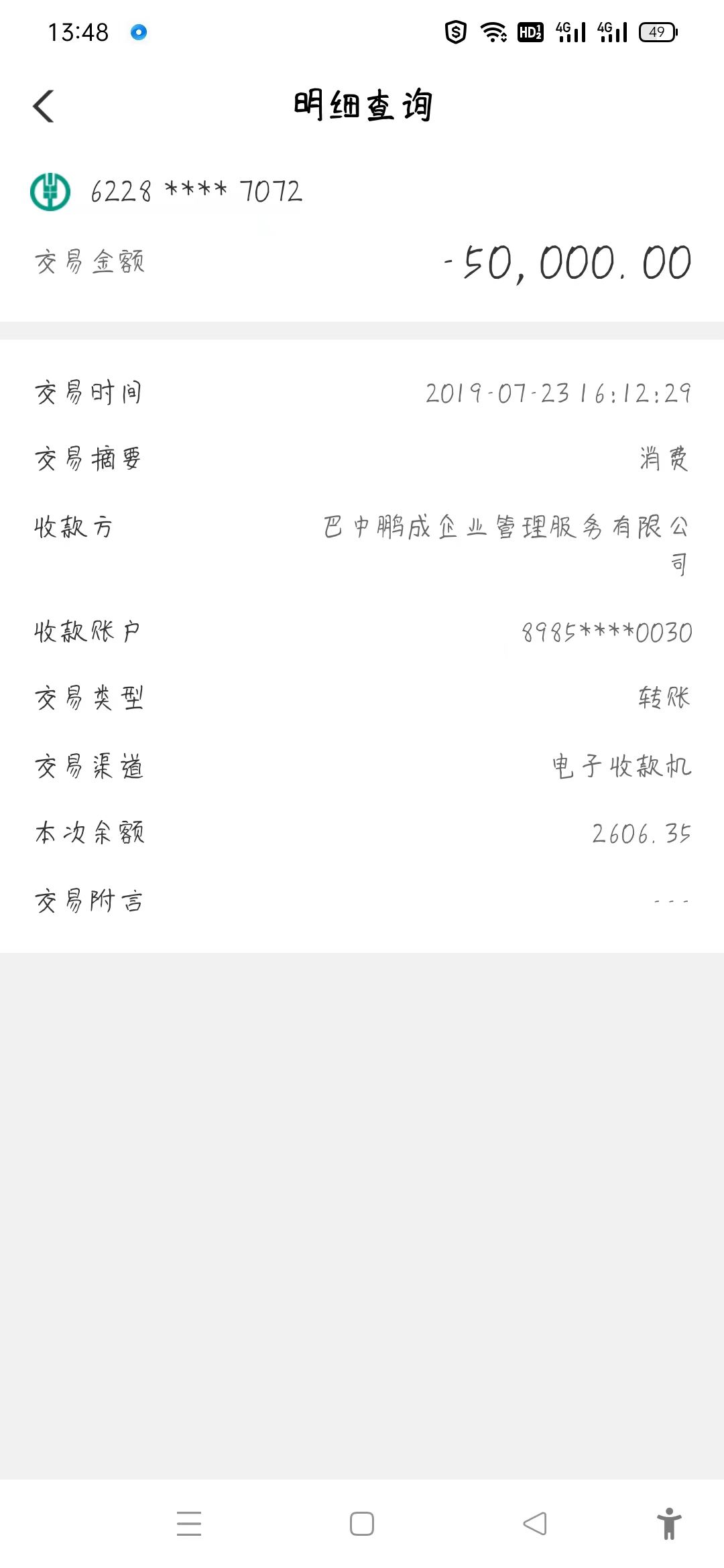
Task: Go back from the 明细查询 page
Action: pos(44,106)
